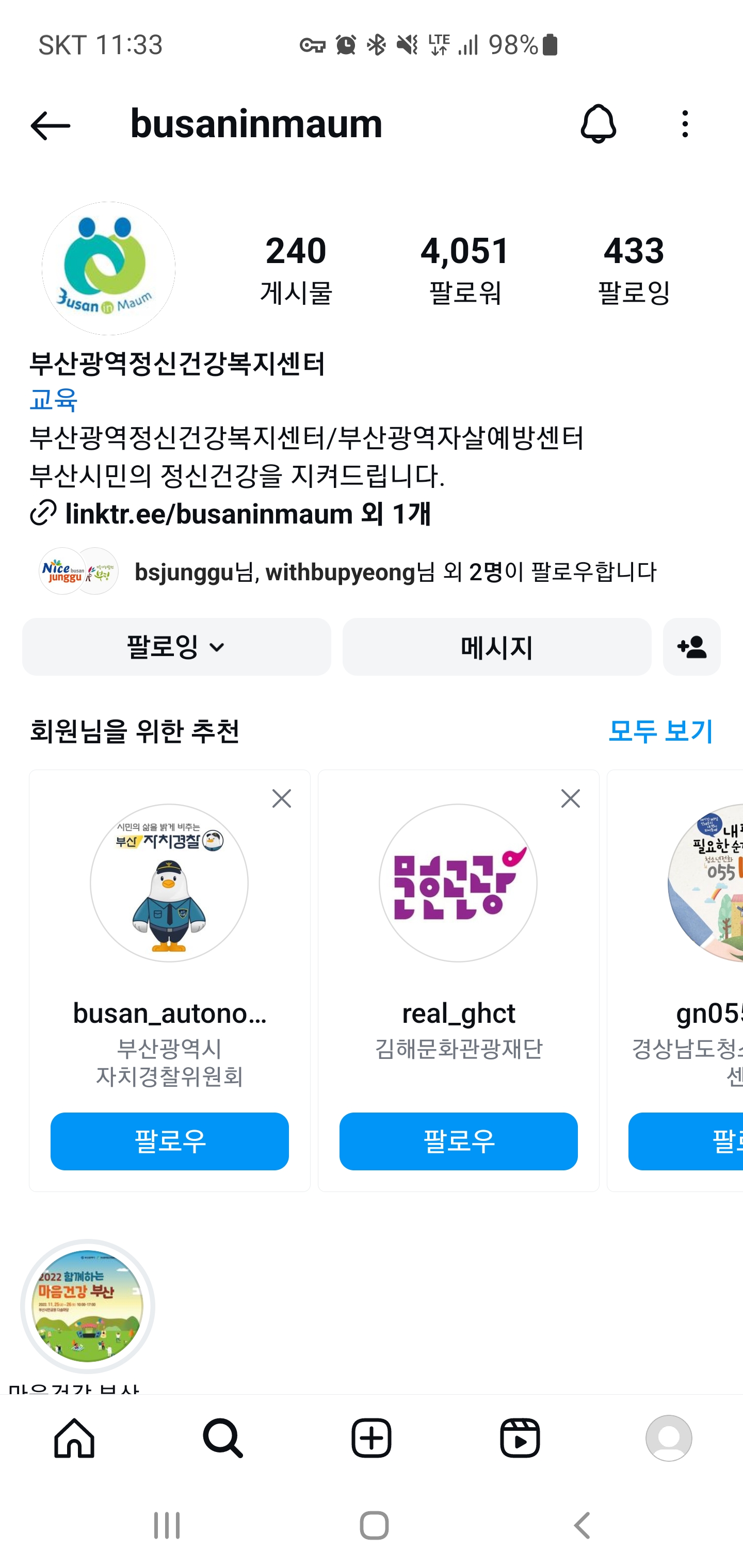The width and height of the screenshot is (743, 1568).
Task: Open the three-dot overflow menu
Action: coord(685,124)
